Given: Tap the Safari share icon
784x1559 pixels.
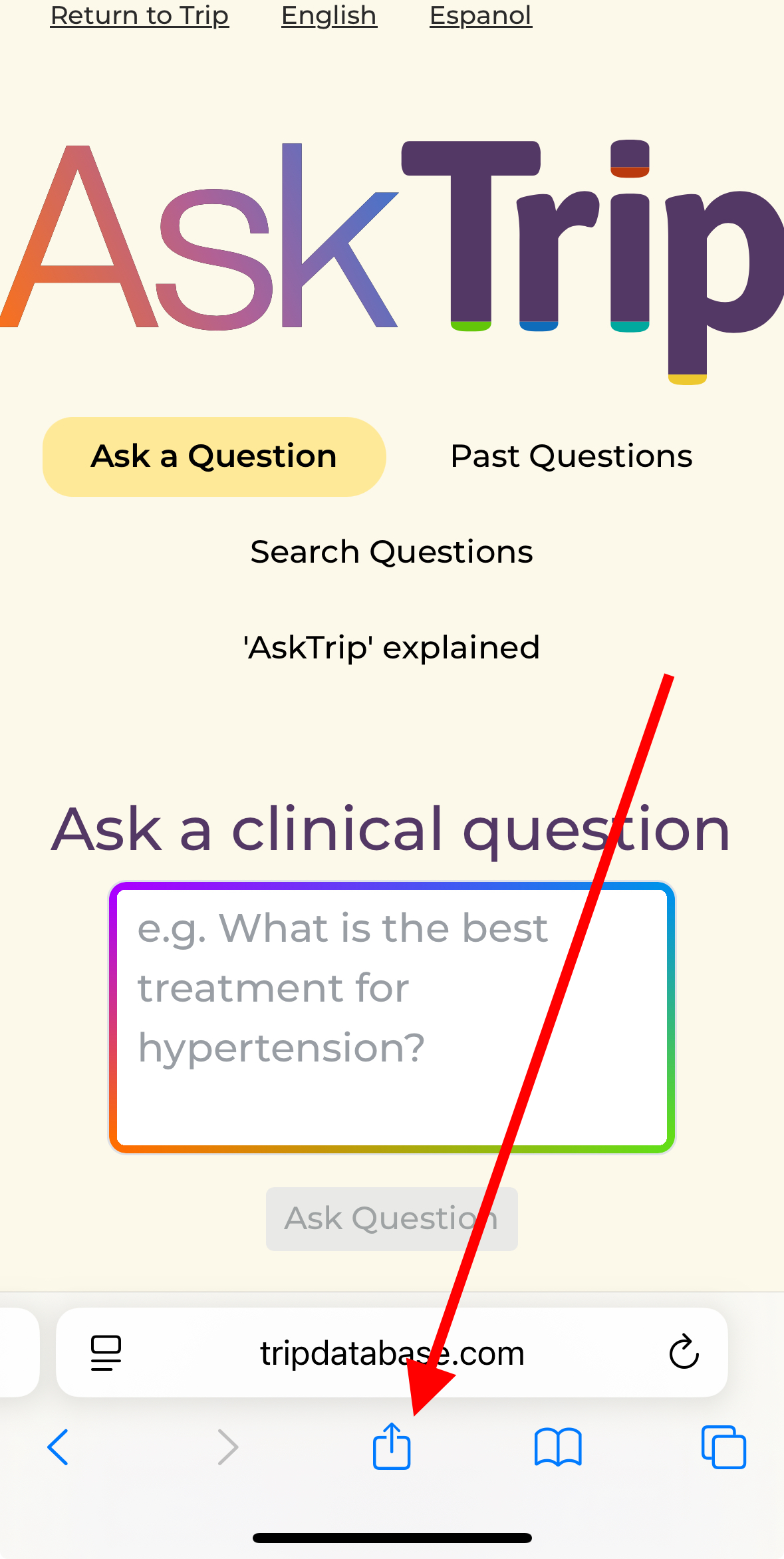Looking at the screenshot, I should pos(392,1447).
